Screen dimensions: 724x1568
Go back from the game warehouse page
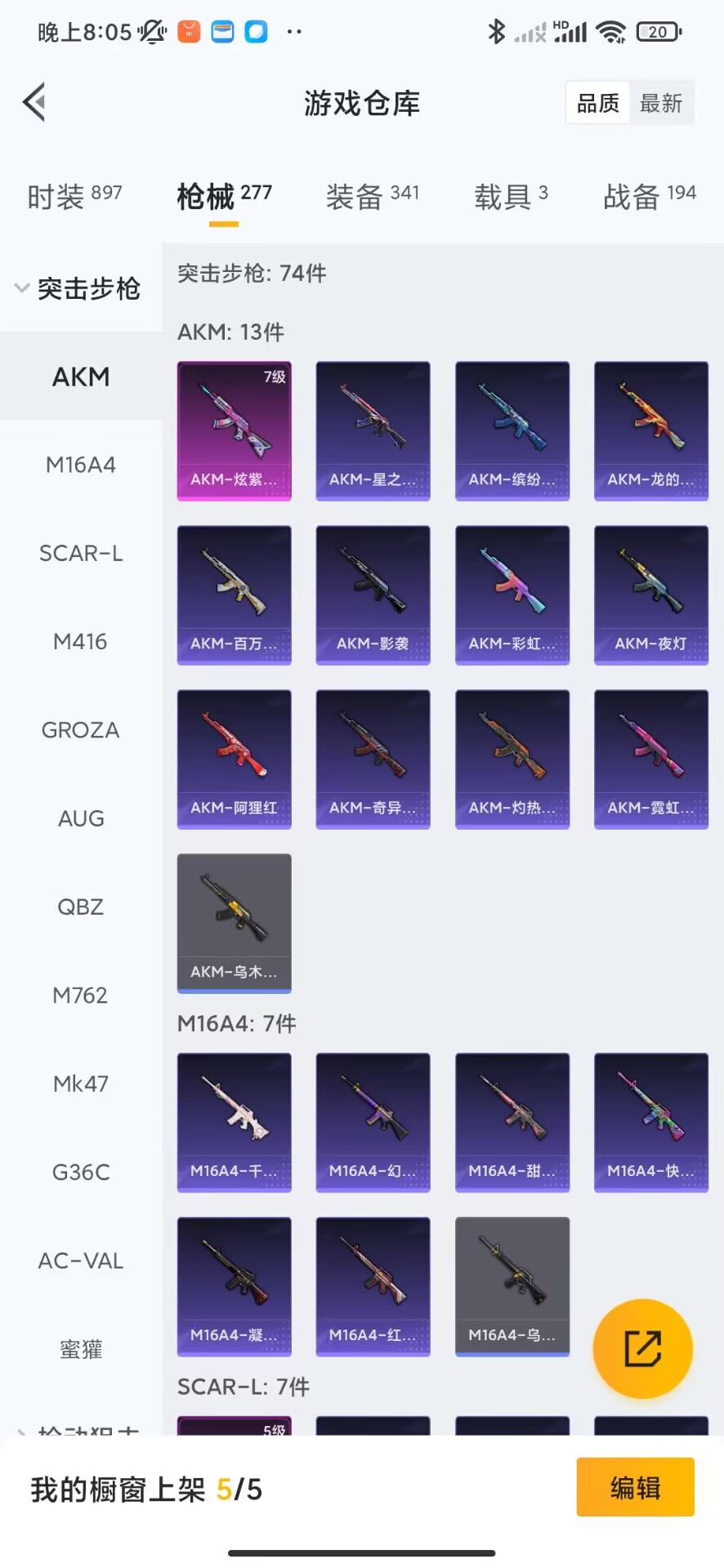tap(34, 103)
